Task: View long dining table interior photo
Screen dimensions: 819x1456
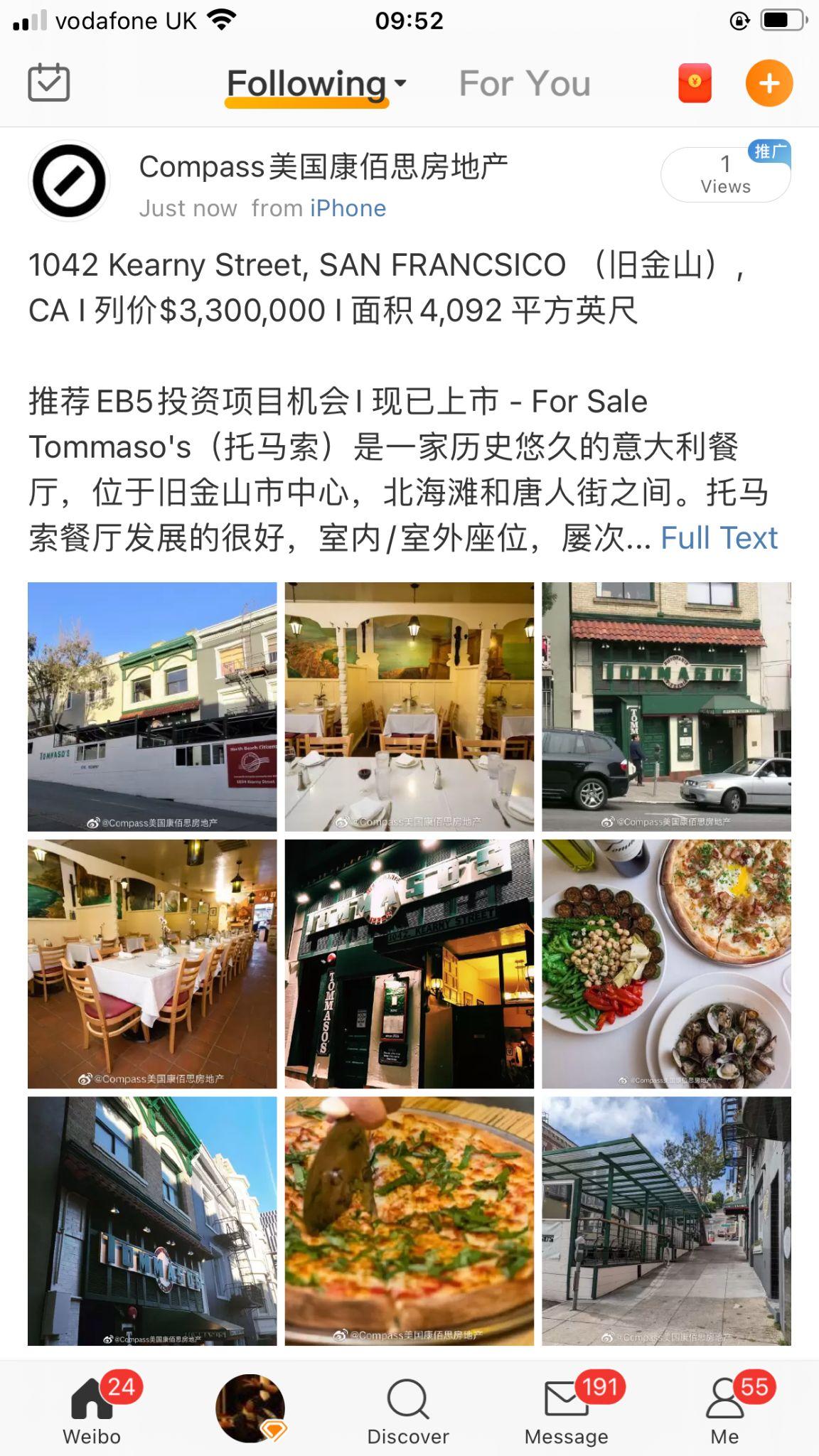Action: click(152, 963)
